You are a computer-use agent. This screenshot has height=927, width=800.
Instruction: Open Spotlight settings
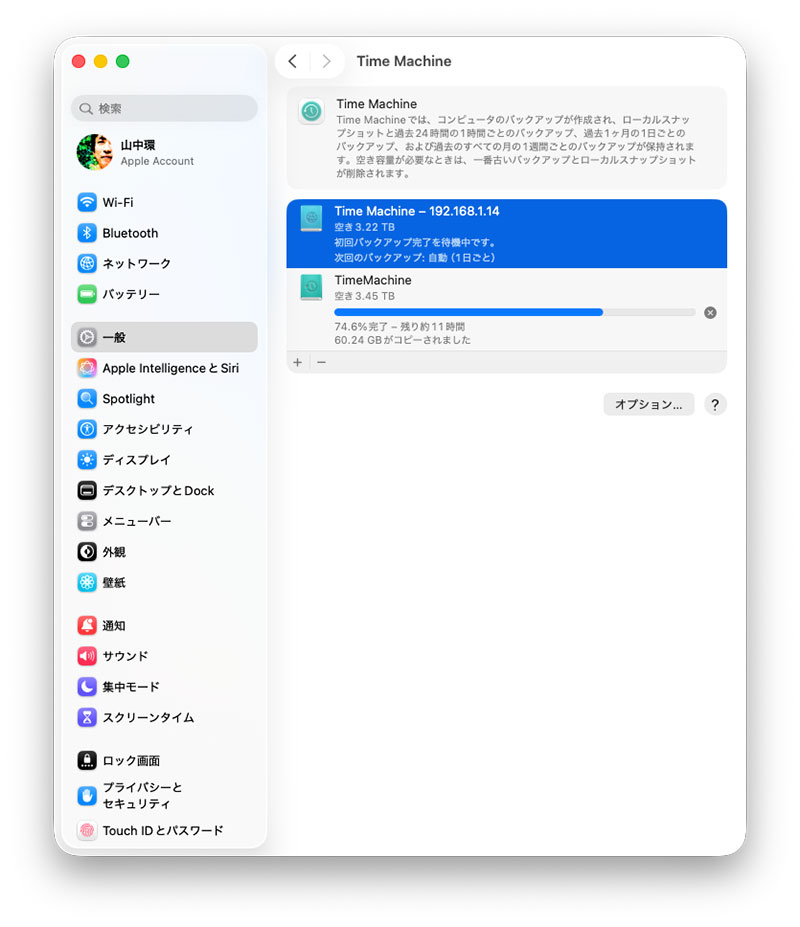pos(128,398)
